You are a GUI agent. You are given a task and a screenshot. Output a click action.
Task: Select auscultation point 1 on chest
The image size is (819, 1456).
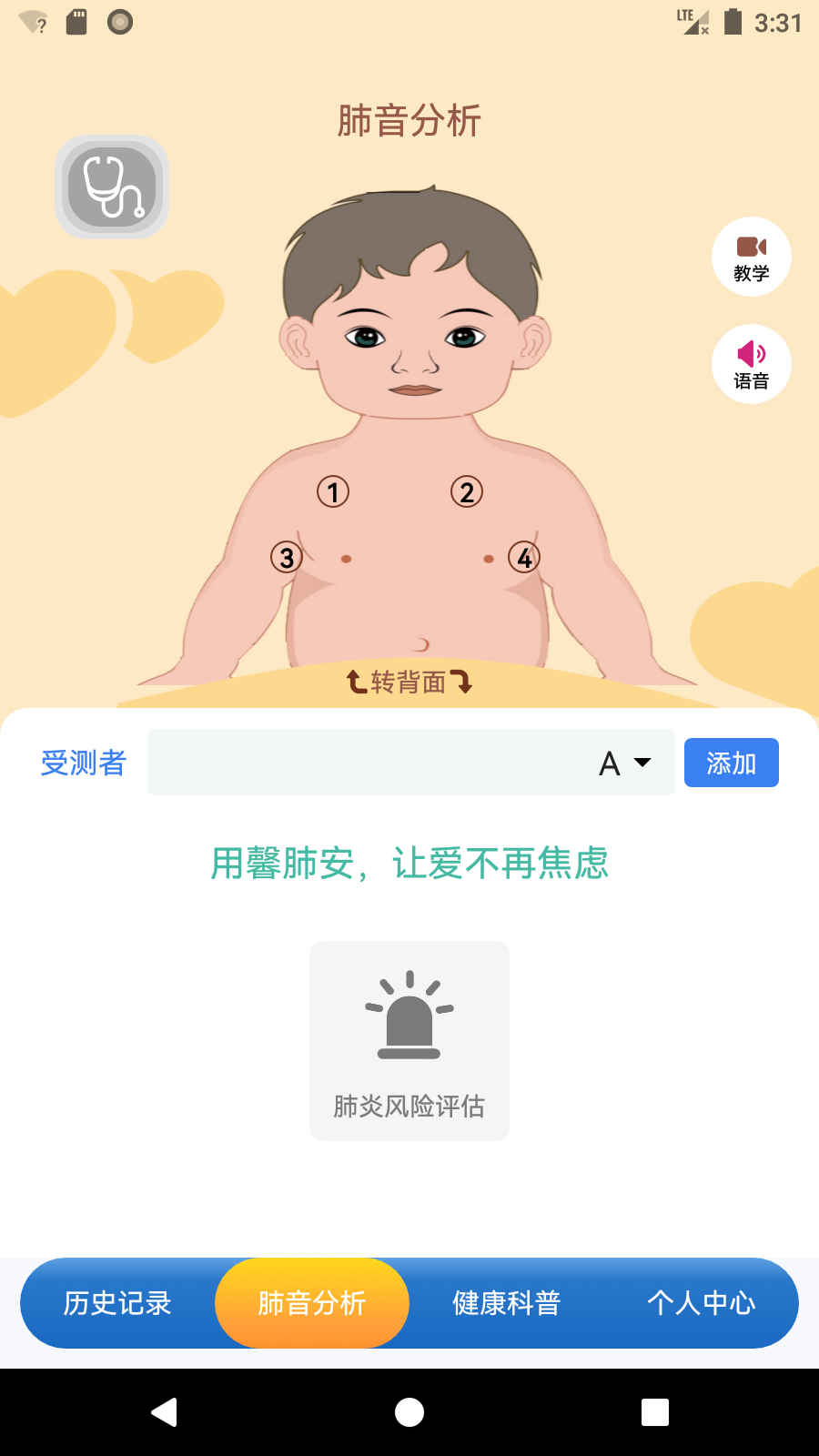click(333, 492)
